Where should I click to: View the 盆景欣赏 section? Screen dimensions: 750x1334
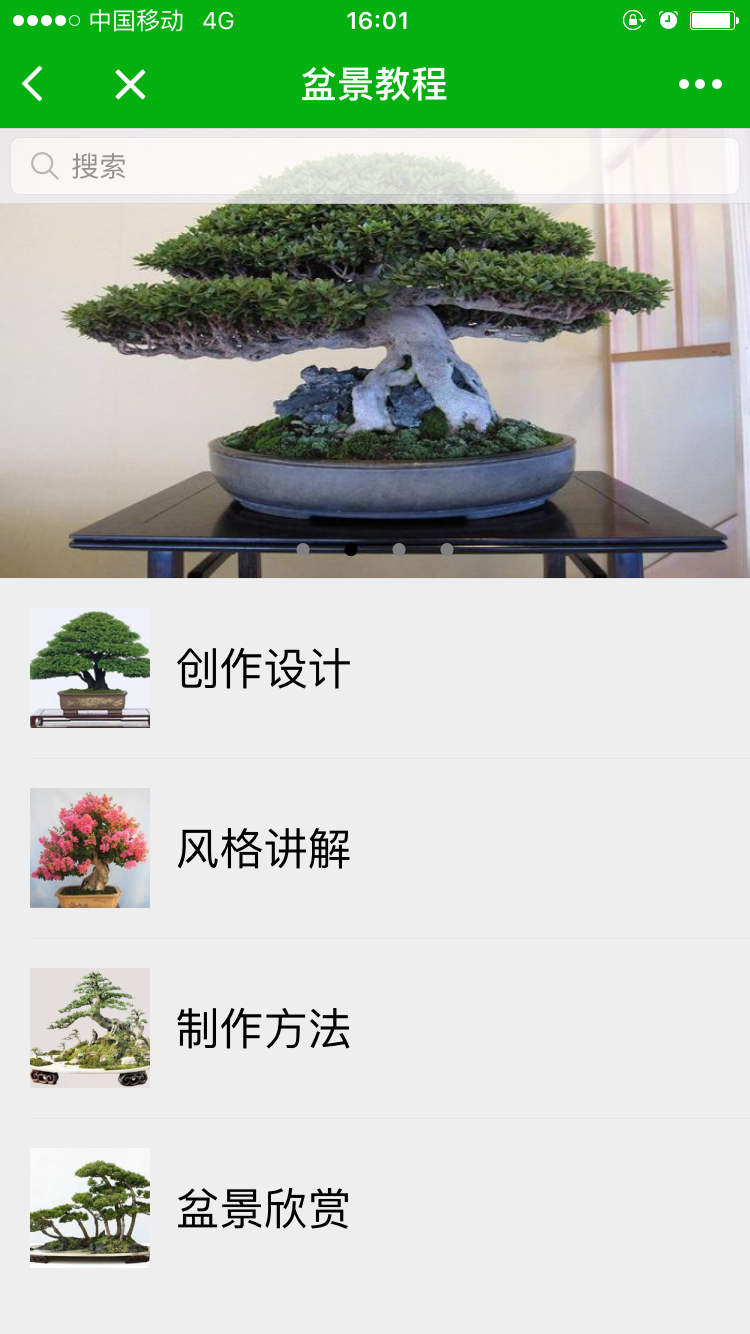point(264,1208)
